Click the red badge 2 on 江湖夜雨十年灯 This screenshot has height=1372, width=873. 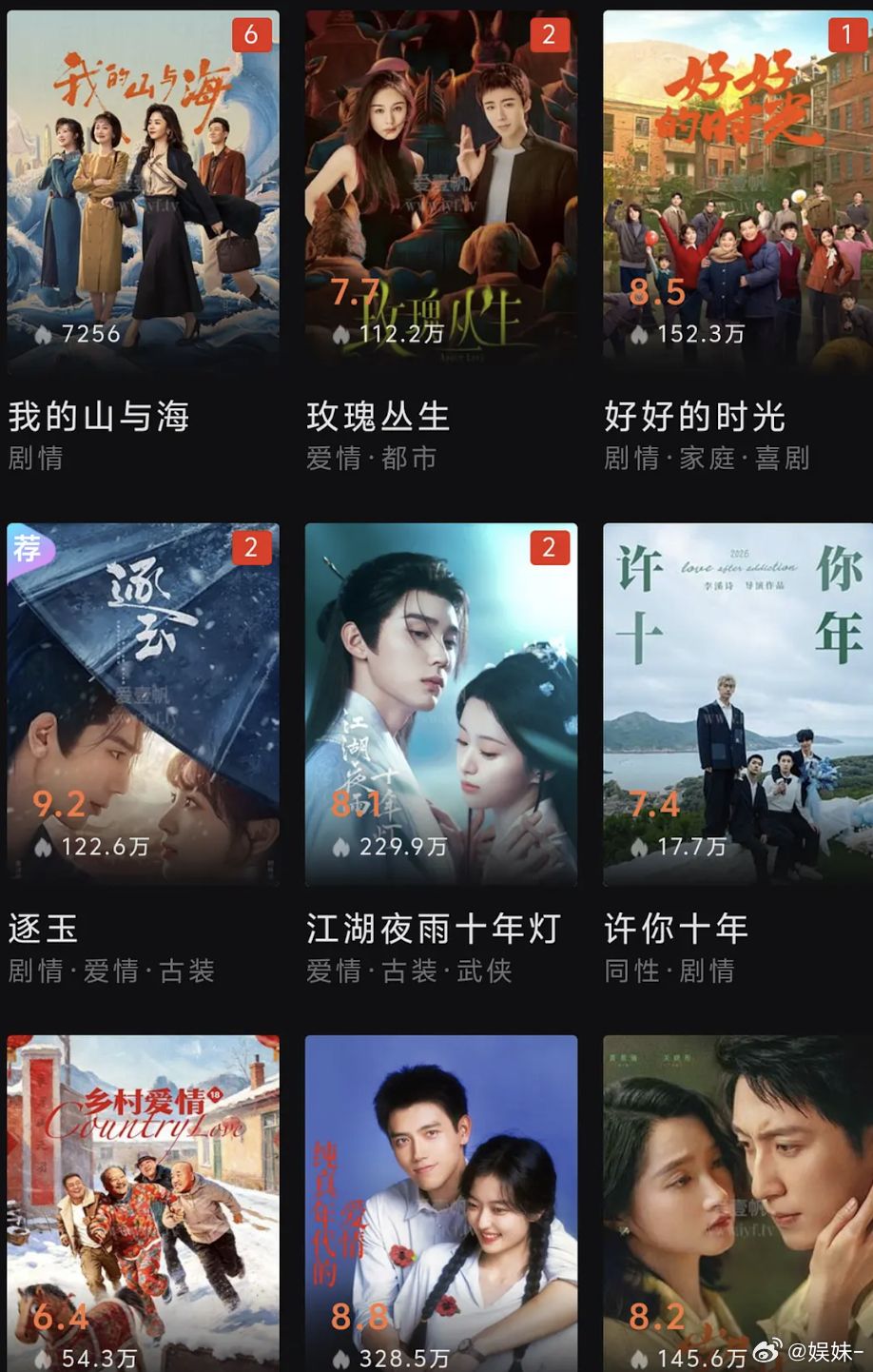(x=549, y=547)
